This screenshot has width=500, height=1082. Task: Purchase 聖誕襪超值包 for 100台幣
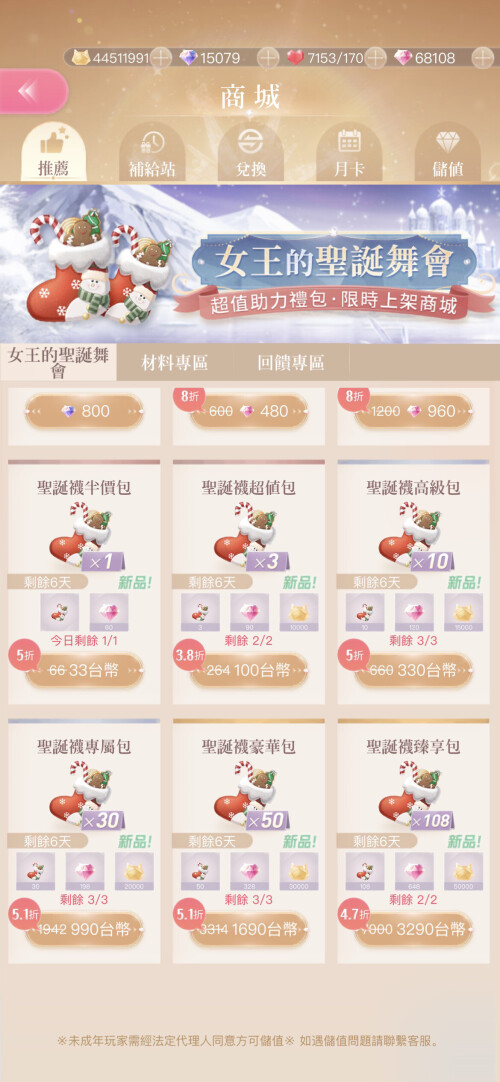pyautogui.click(x=249, y=670)
